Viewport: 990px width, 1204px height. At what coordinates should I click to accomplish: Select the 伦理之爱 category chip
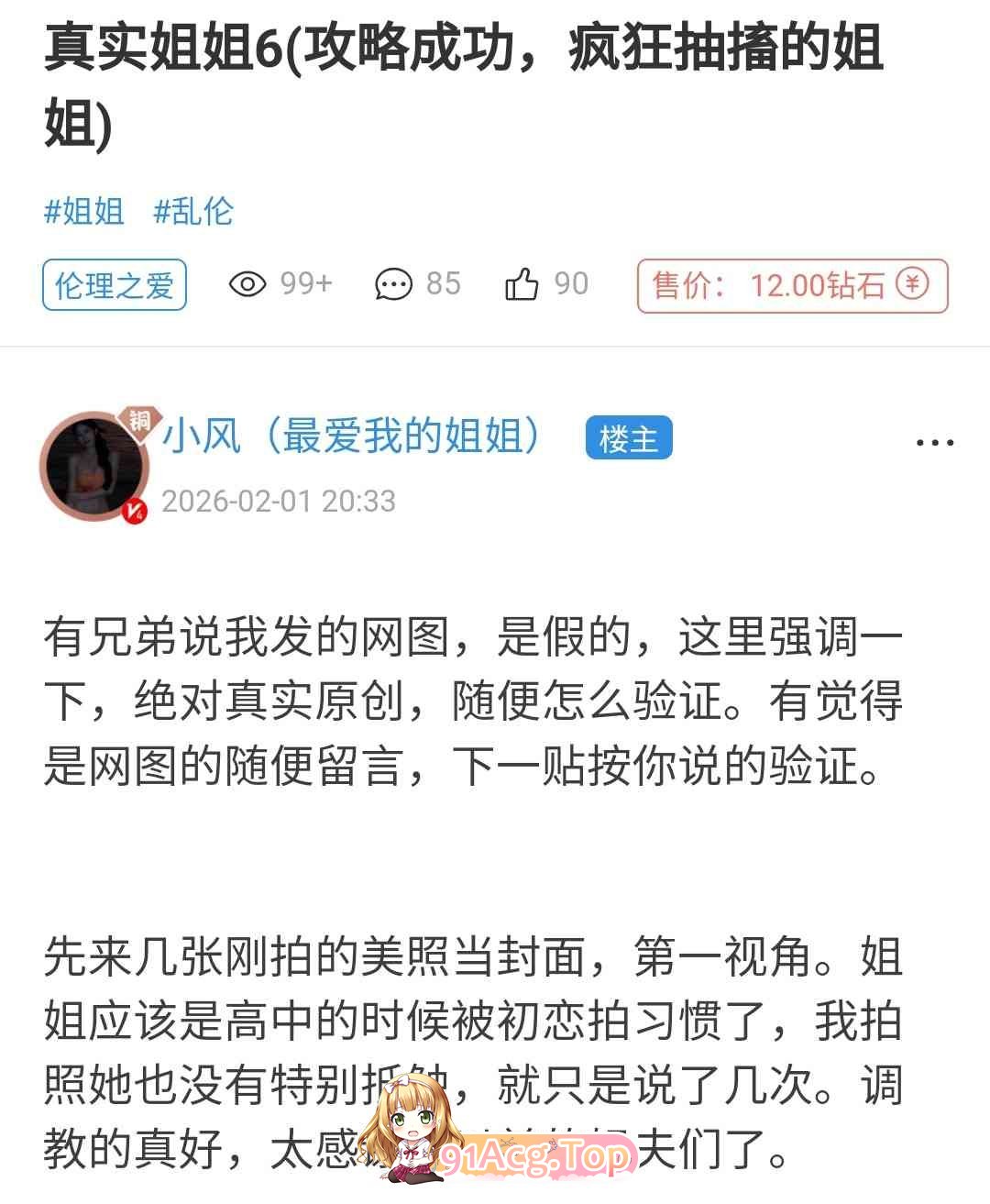tap(115, 285)
